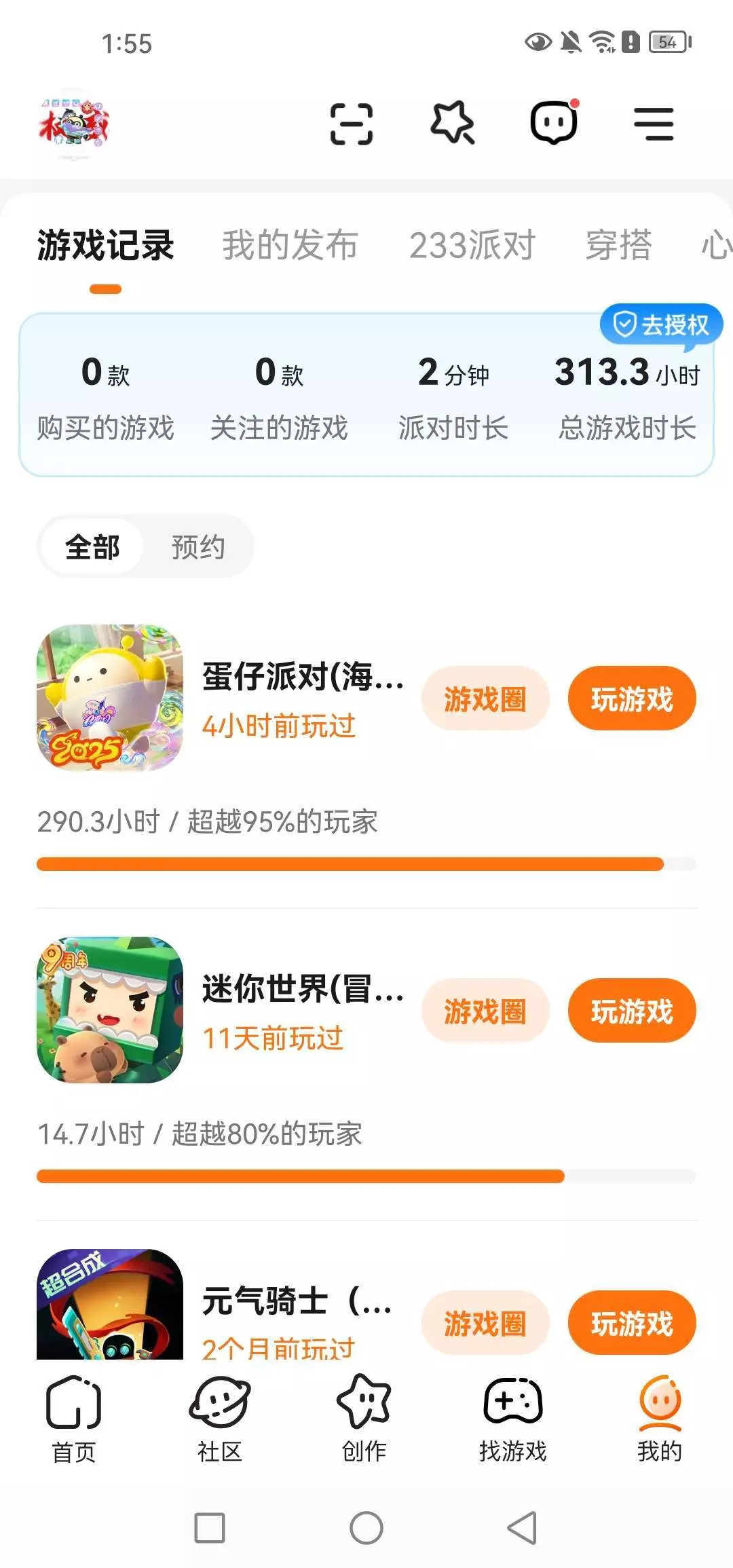Tap 玩游戏 for 蛋仔派对
Image resolution: width=733 pixels, height=1568 pixels.
[x=631, y=698]
